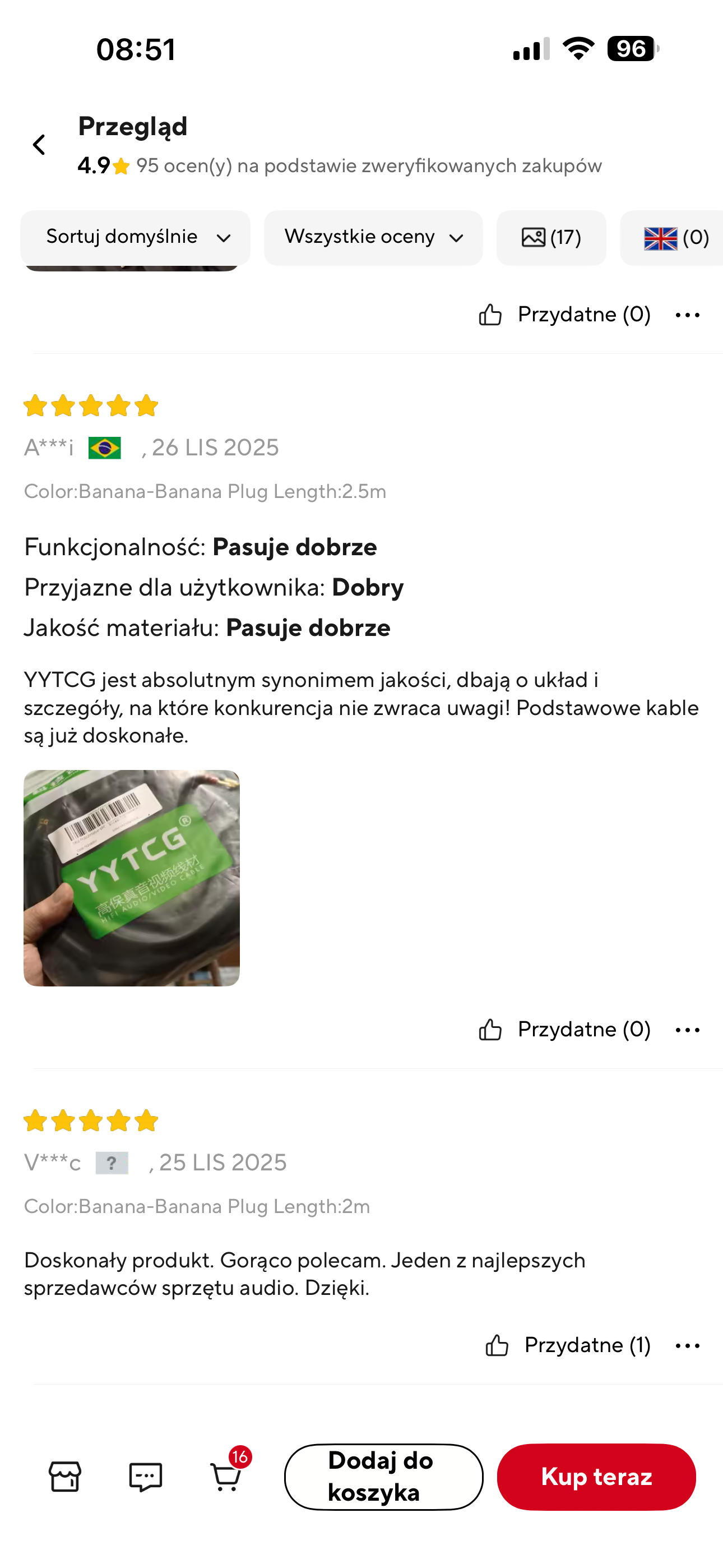Image resolution: width=723 pixels, height=1568 pixels.
Task: Mark A***i's review as helpful
Action: 564,1029
